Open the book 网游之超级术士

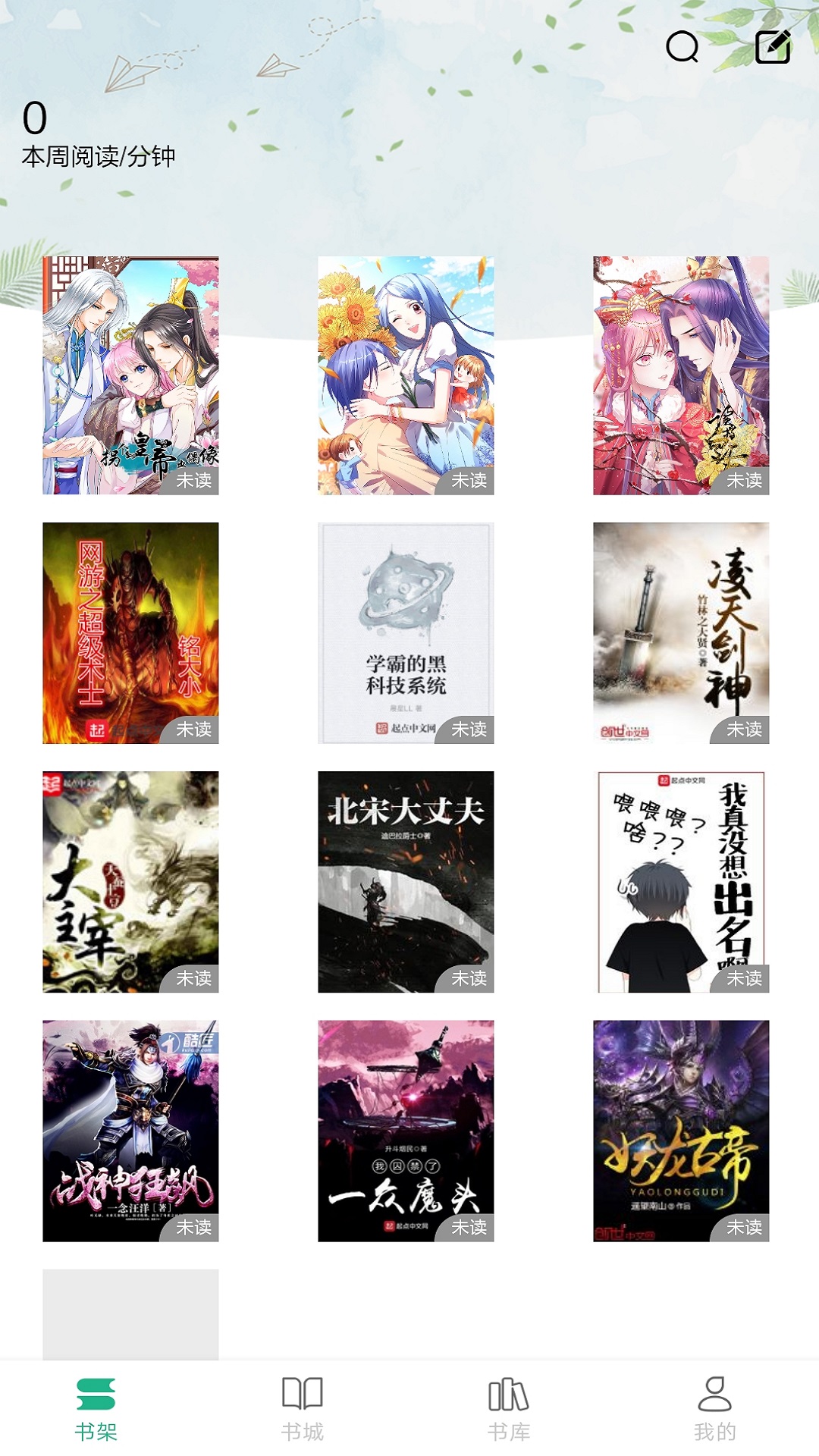[x=130, y=633]
